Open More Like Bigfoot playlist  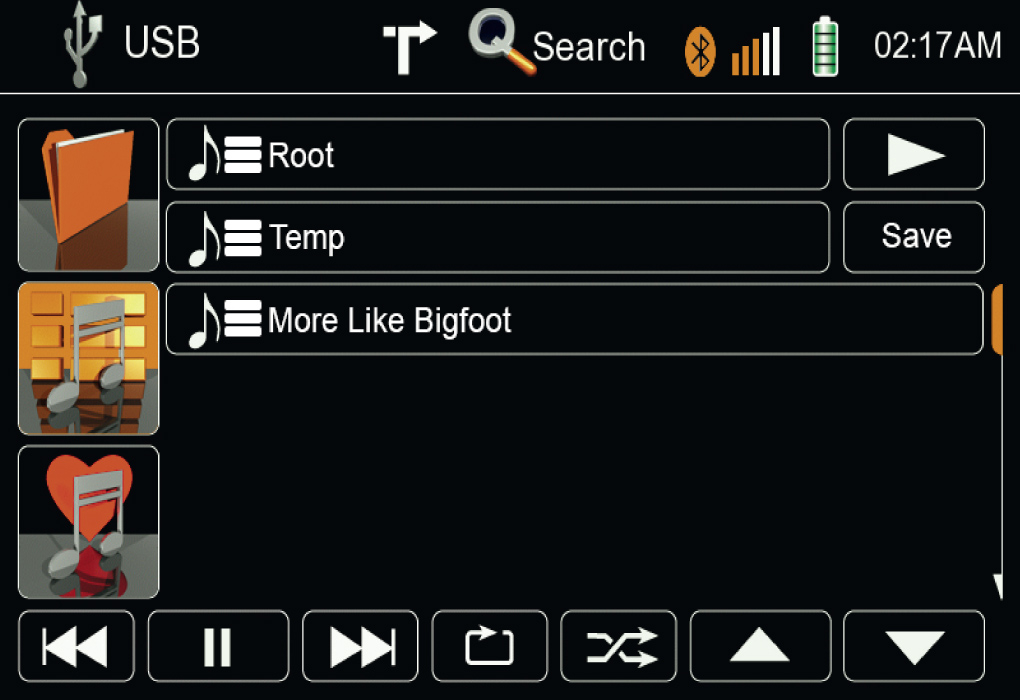coord(574,319)
